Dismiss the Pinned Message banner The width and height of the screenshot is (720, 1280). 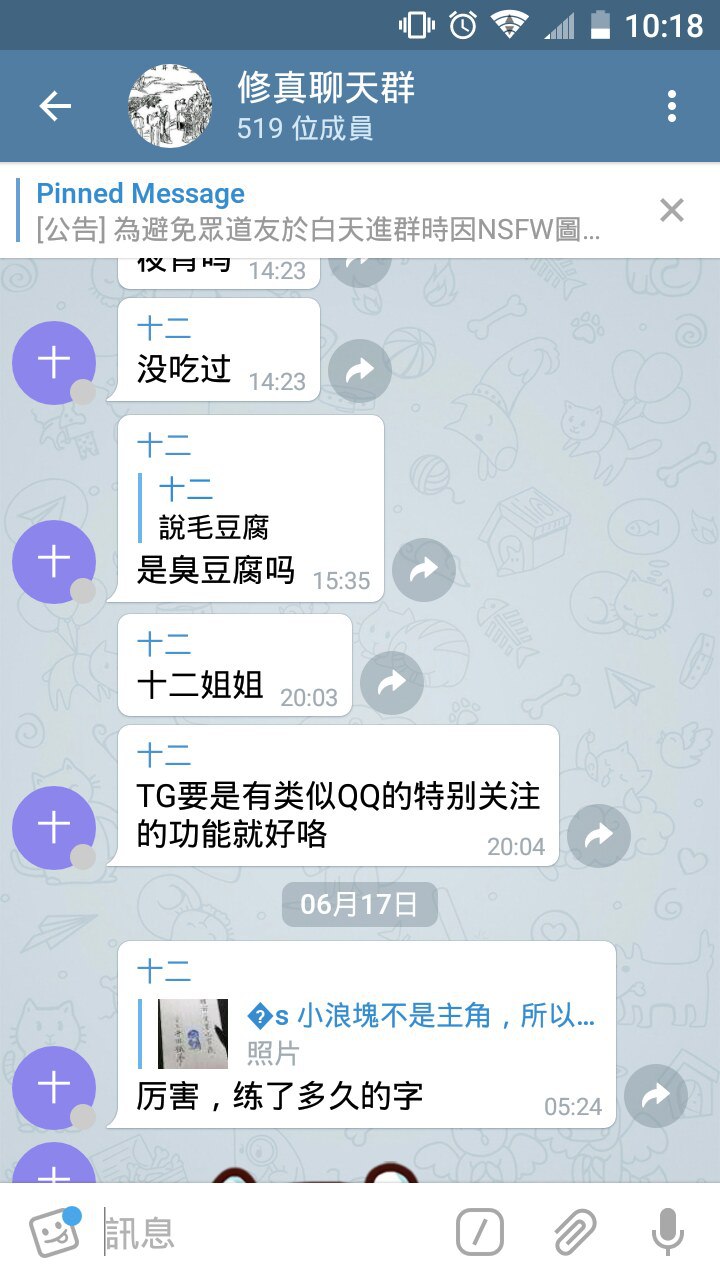click(x=672, y=210)
